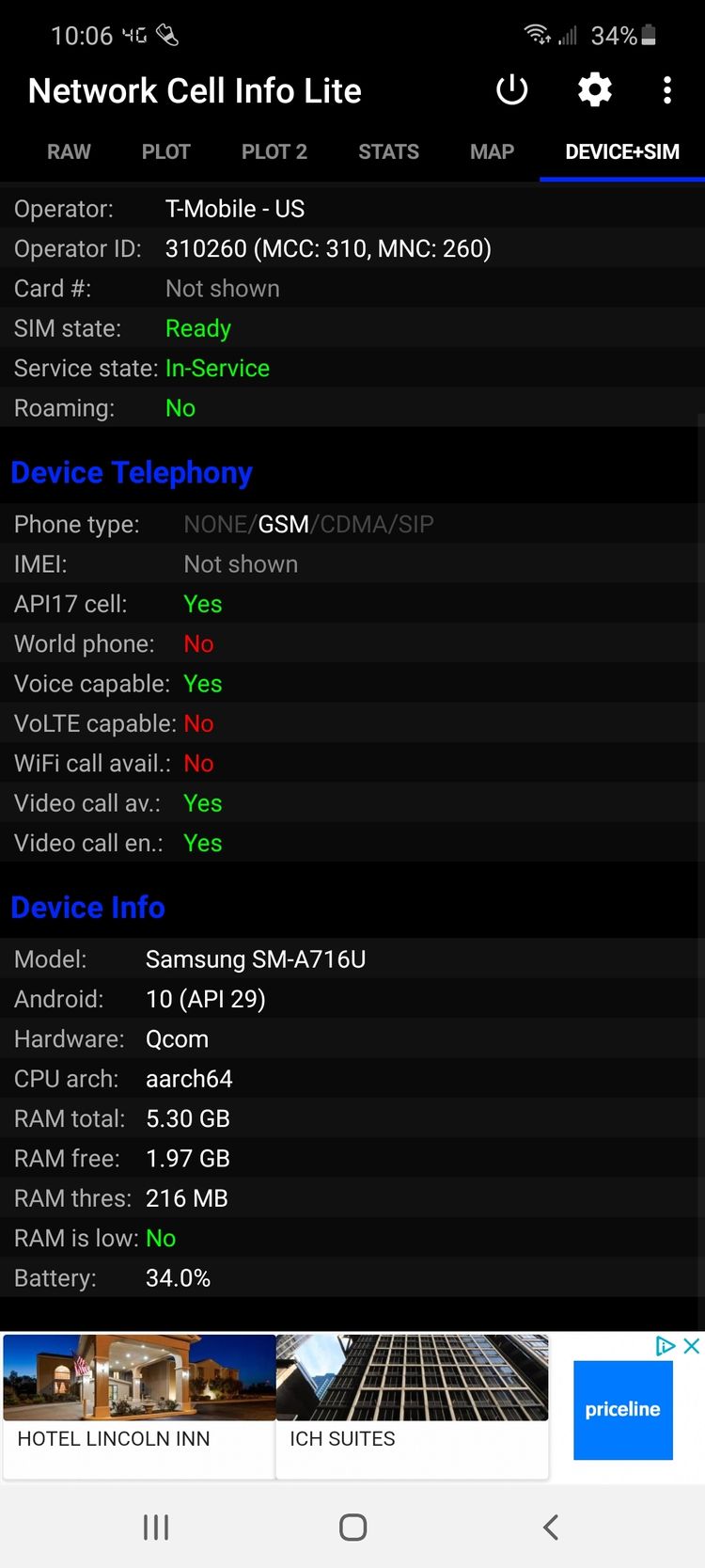Switch to the PLOT tab
Image resolution: width=705 pixels, height=1568 pixels.
(x=166, y=151)
